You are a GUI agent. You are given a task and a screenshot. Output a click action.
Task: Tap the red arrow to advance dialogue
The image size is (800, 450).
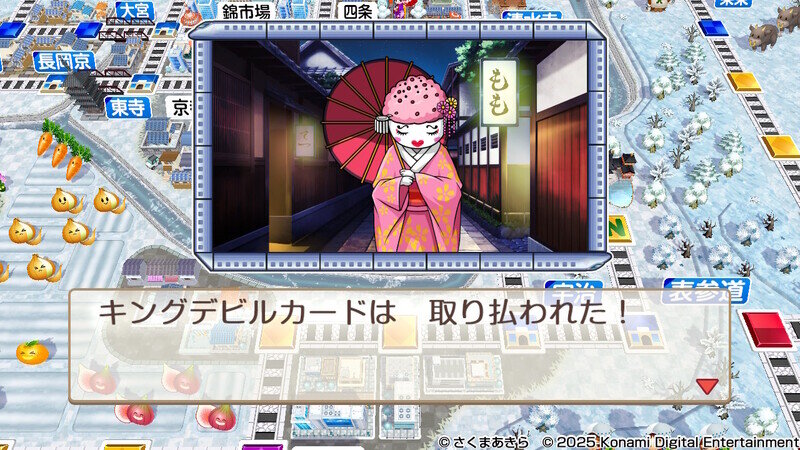tap(707, 385)
